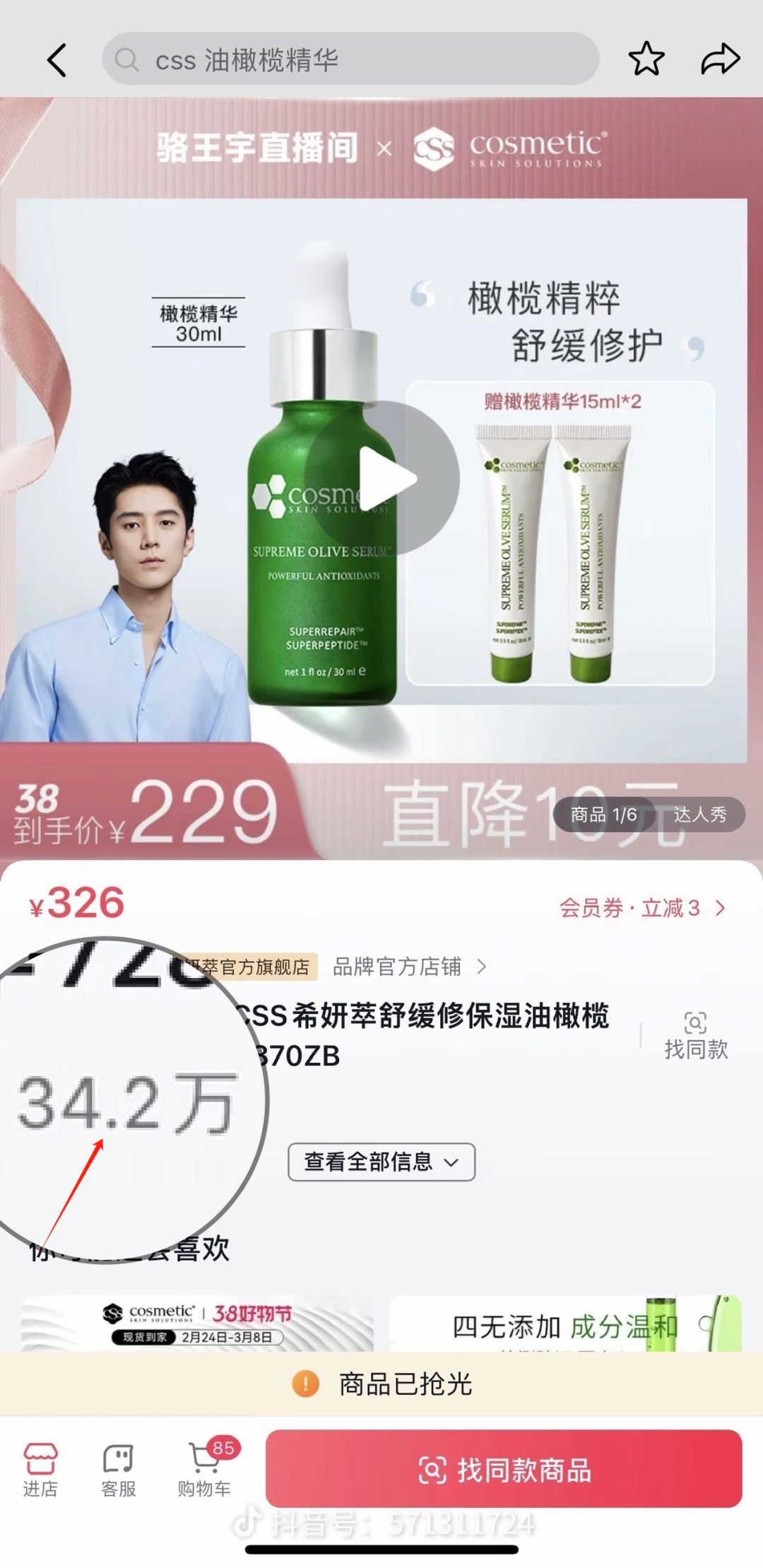Go back with the top-left arrow
The image size is (763, 1568).
click(57, 60)
